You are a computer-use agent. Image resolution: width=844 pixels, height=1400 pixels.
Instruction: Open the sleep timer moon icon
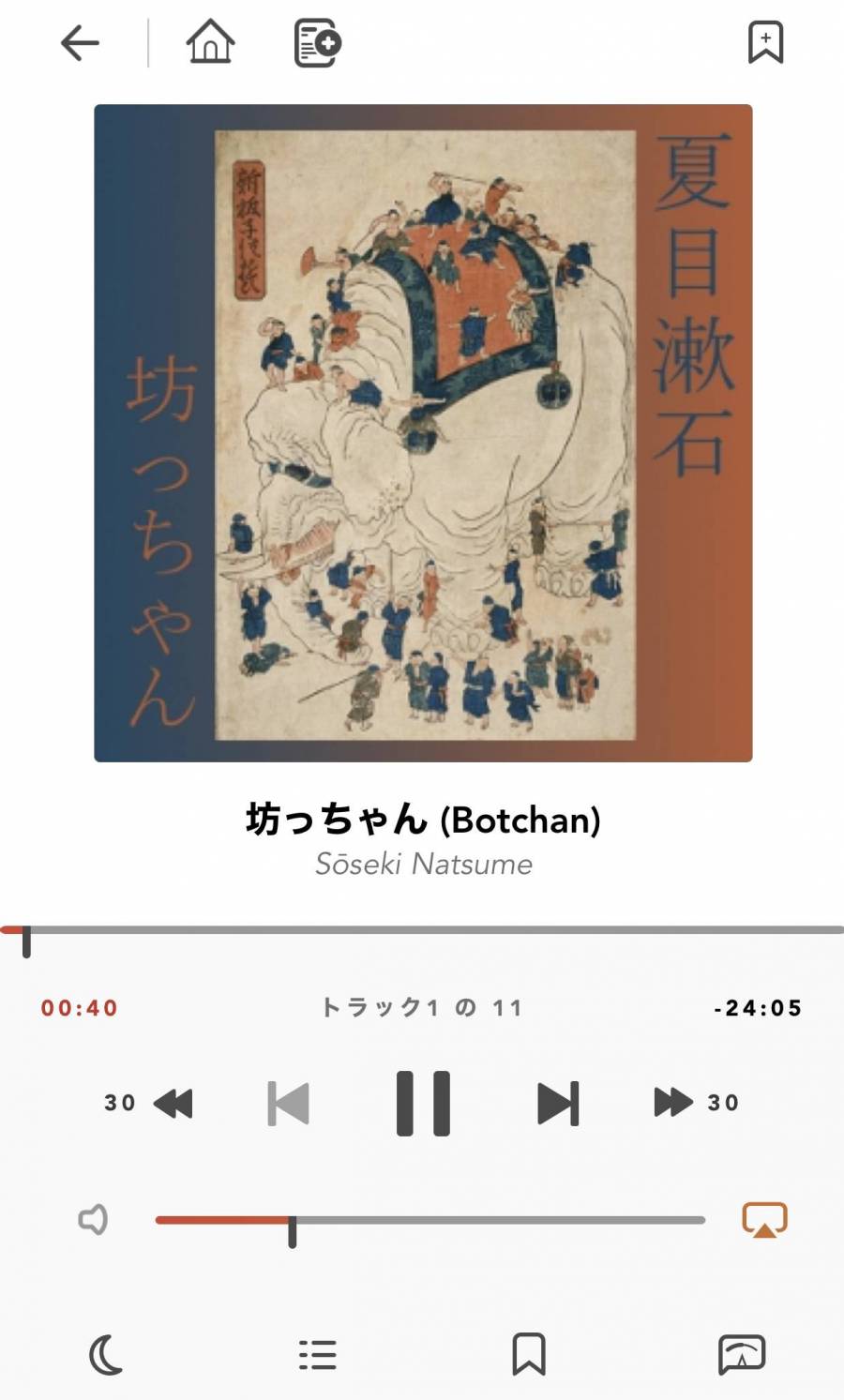(x=105, y=1355)
